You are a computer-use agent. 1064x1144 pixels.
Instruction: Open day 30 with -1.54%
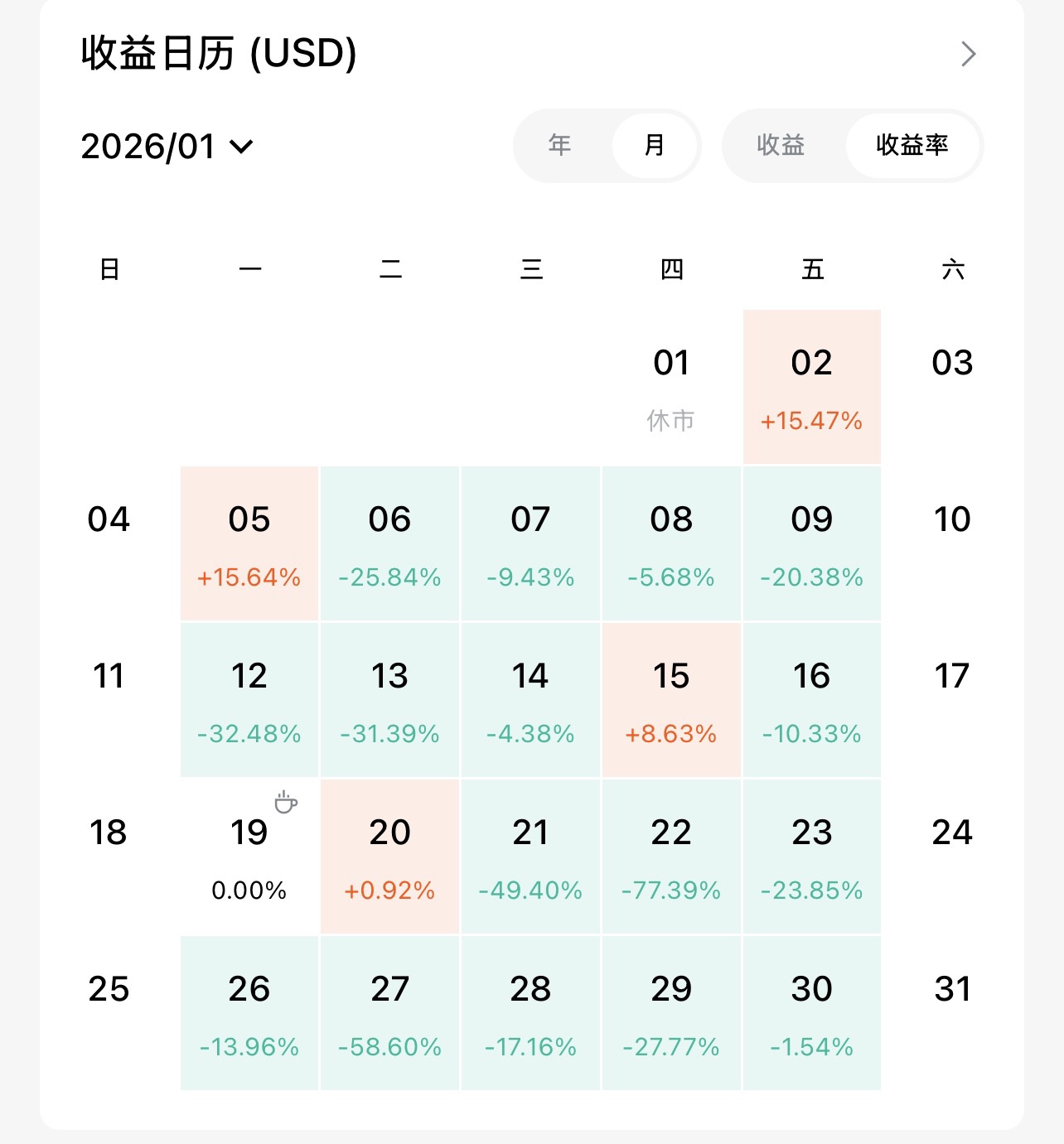pos(811,1013)
